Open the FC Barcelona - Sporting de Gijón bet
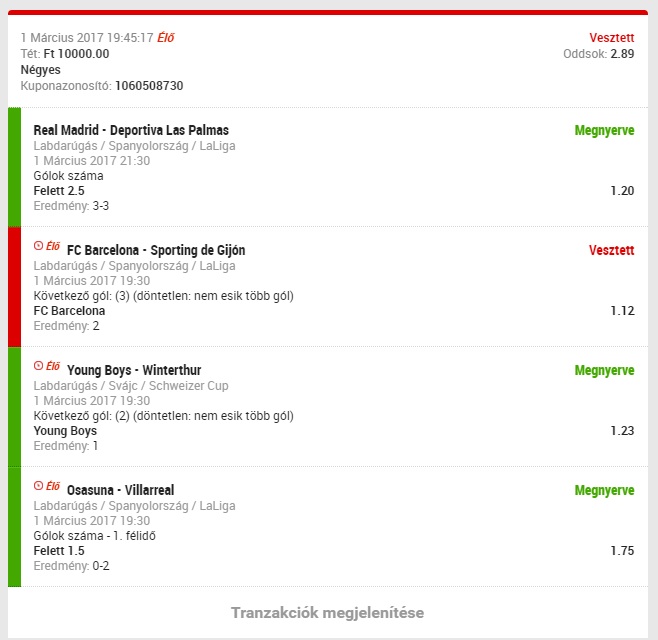Screen dimensions: 658x640 point(155,250)
